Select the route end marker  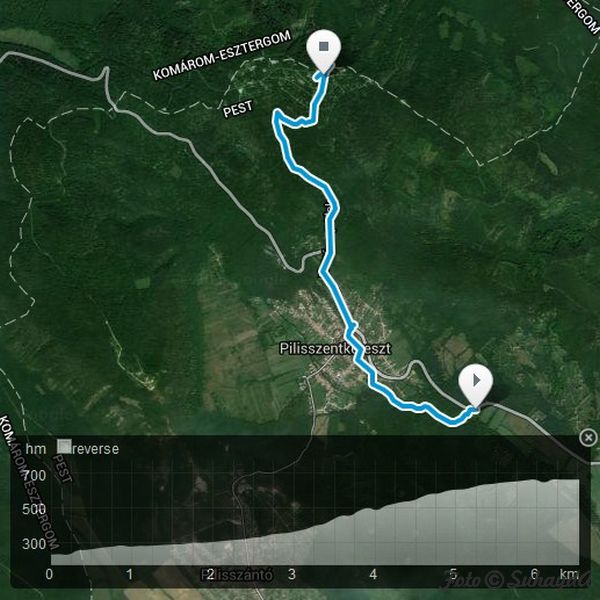point(324,49)
